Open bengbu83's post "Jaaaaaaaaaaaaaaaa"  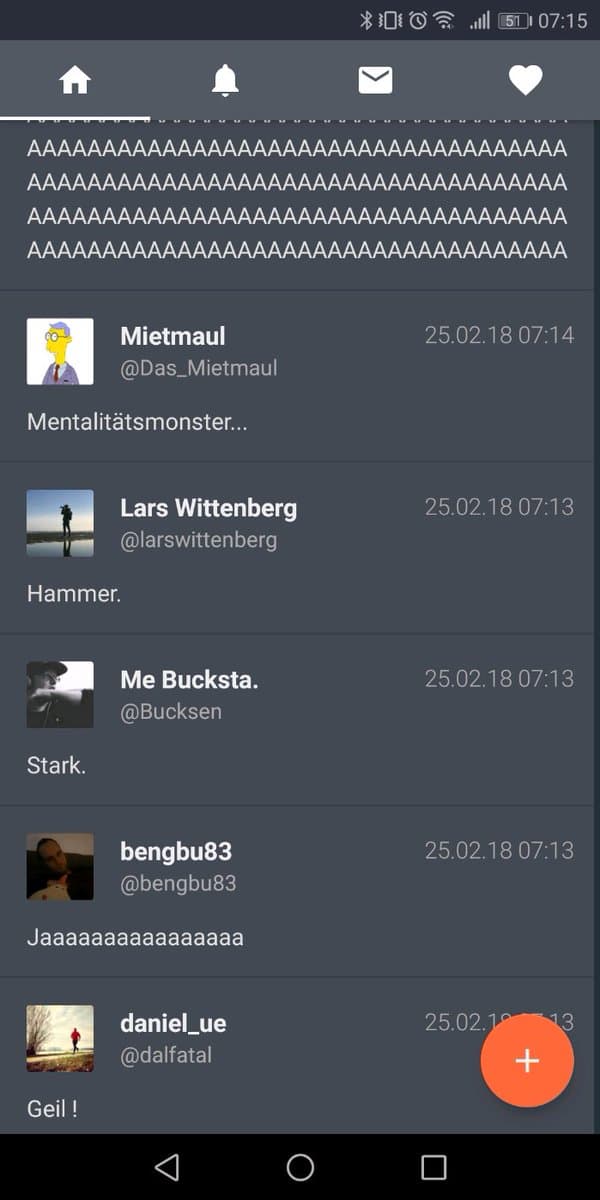click(135, 938)
